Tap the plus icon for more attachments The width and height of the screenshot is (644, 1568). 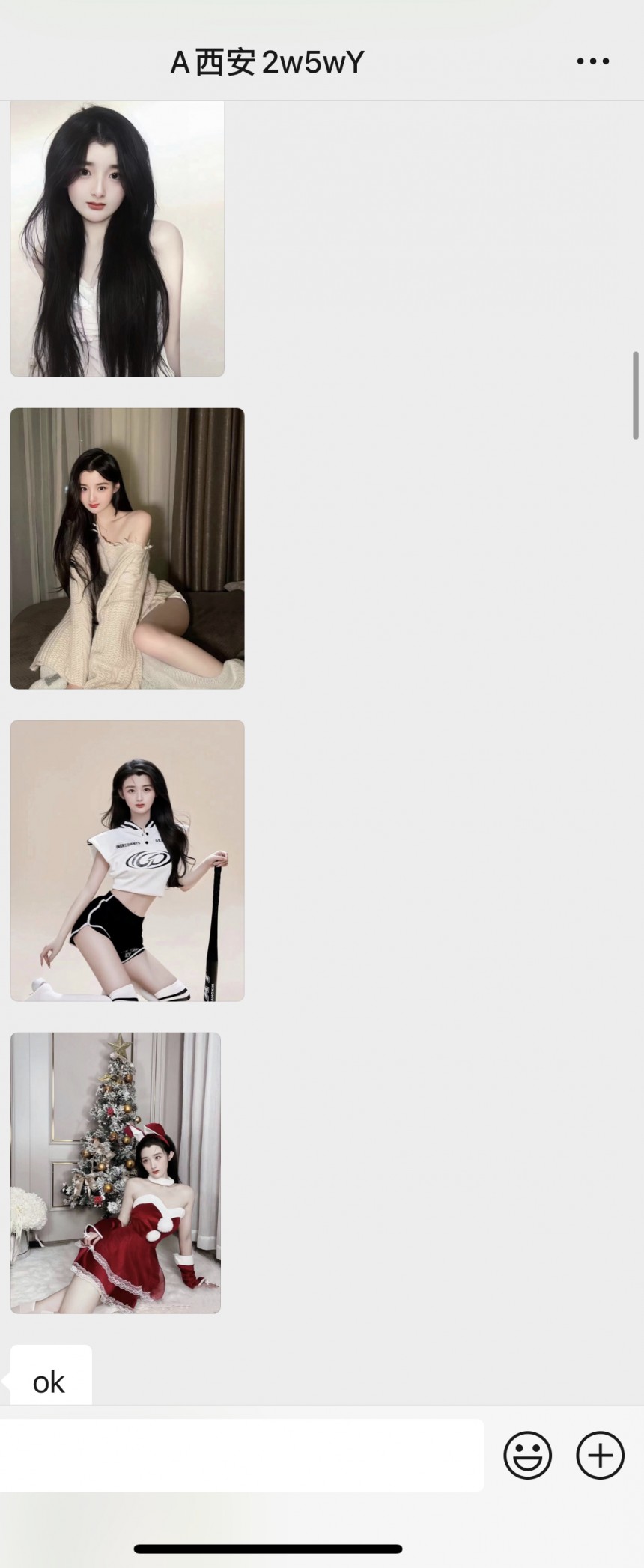[600, 1455]
